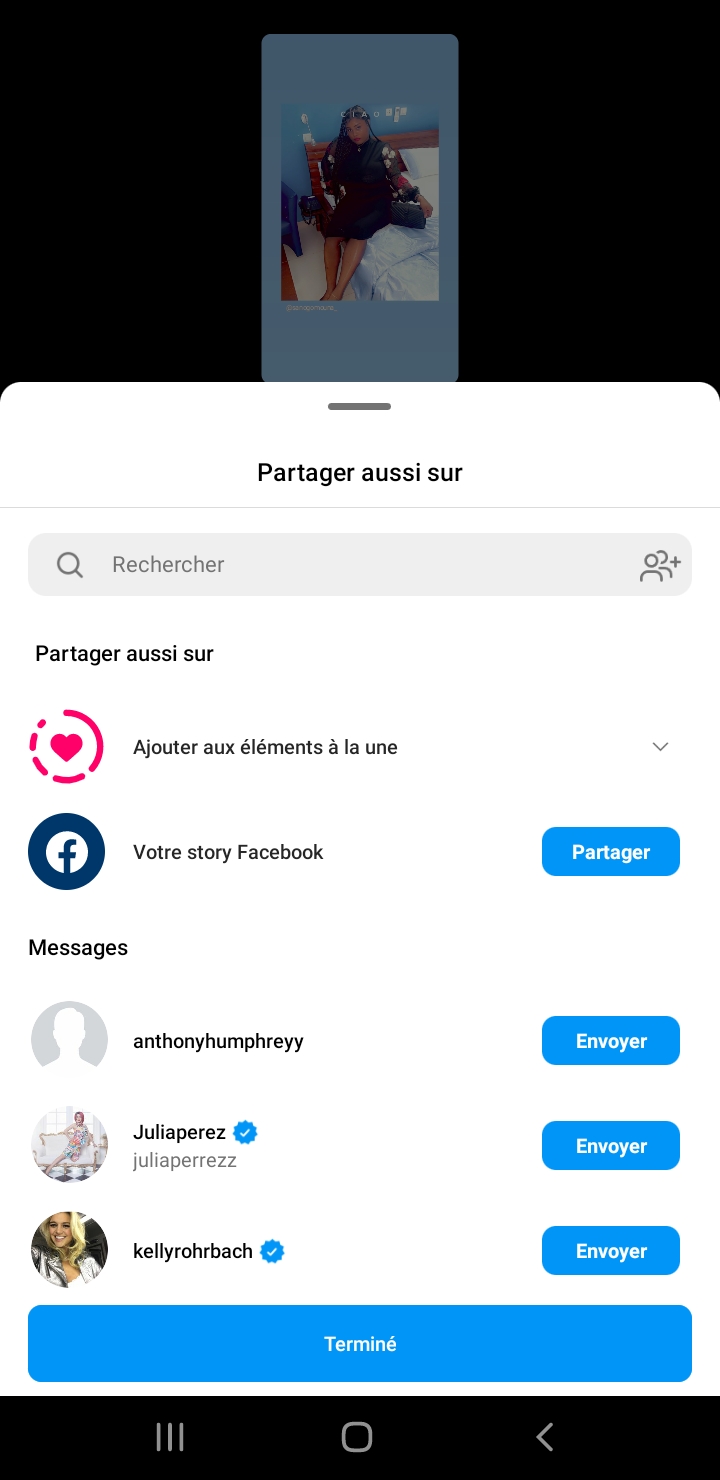Send story to anthonyhumphreyy

coord(610,1041)
